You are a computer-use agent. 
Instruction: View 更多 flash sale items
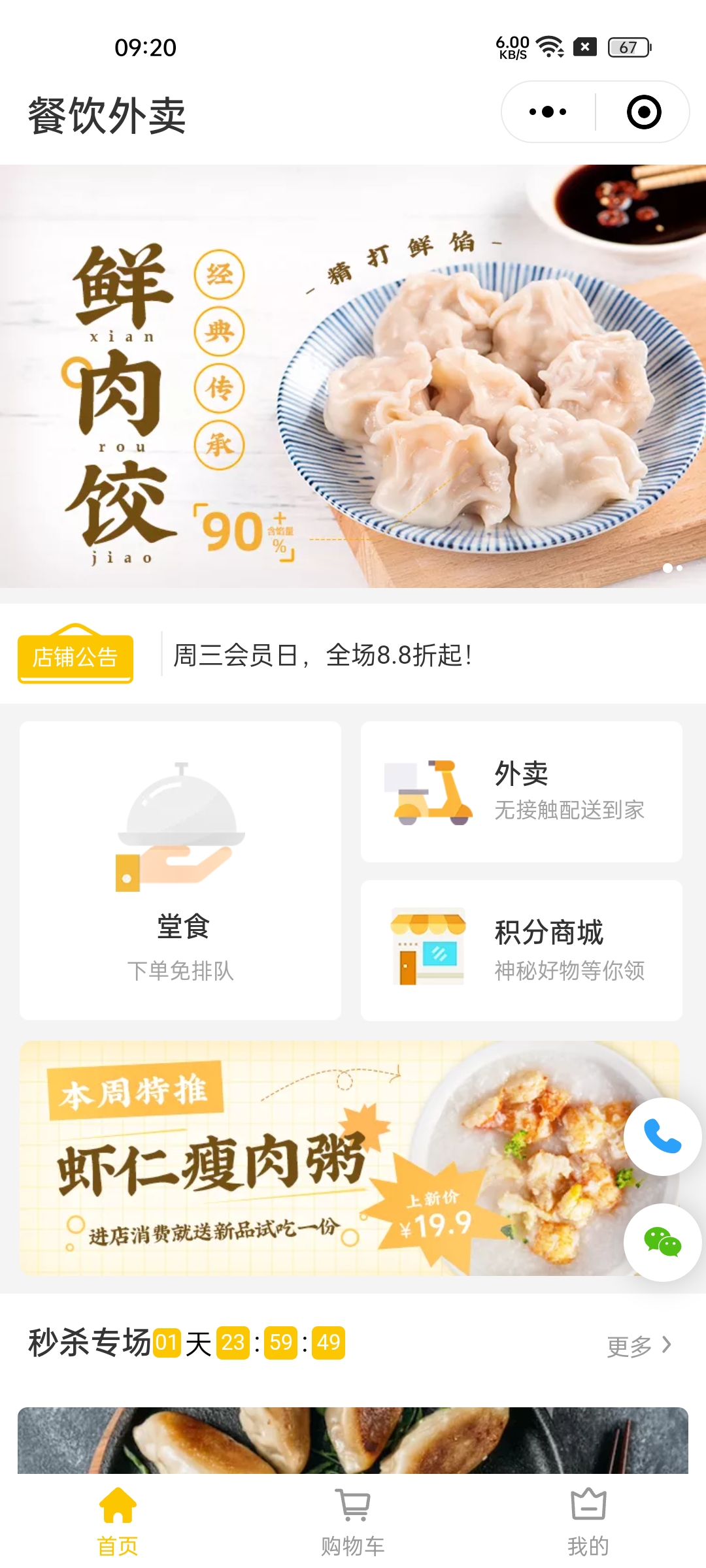click(638, 1345)
